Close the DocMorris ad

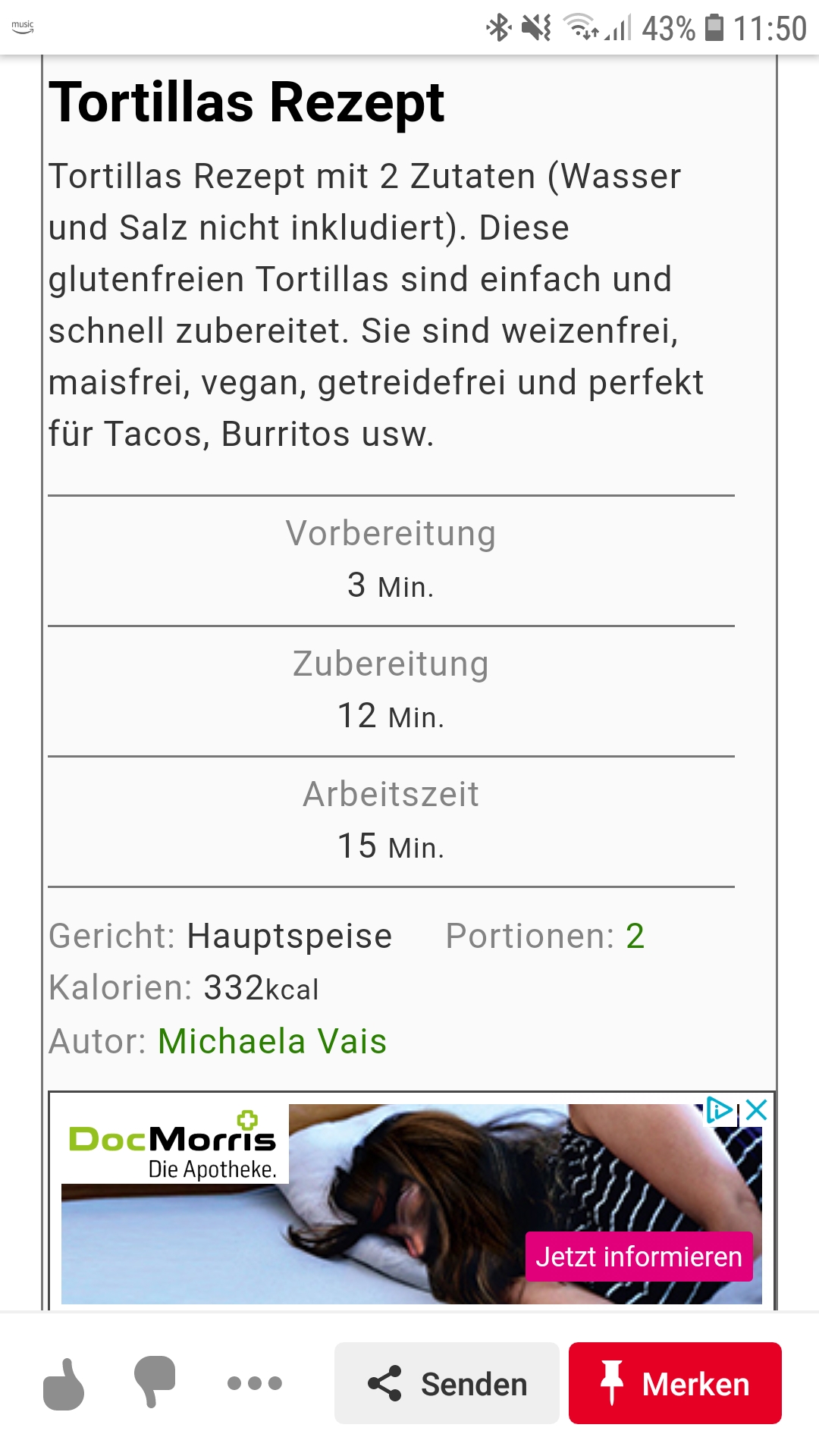point(757,1110)
